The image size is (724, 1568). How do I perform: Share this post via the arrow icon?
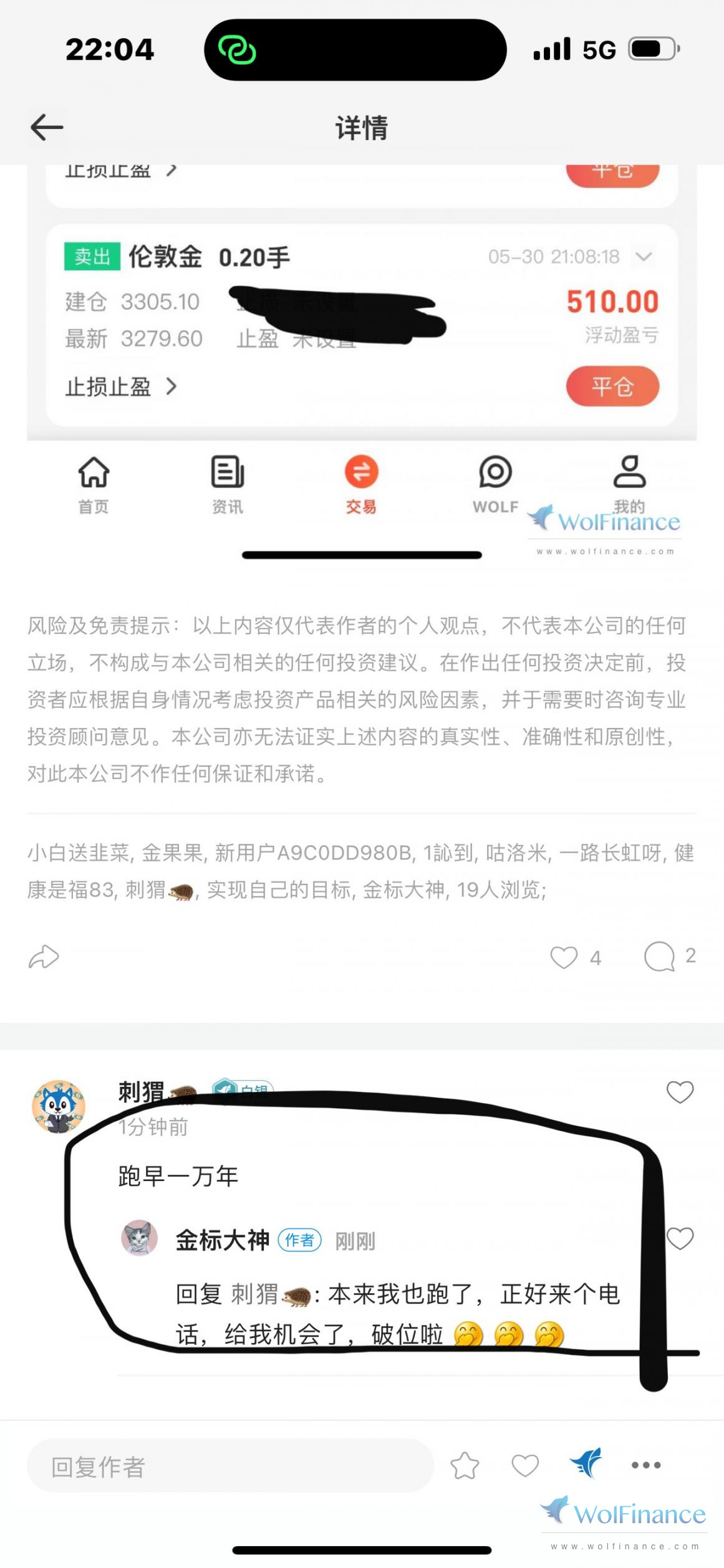44,957
